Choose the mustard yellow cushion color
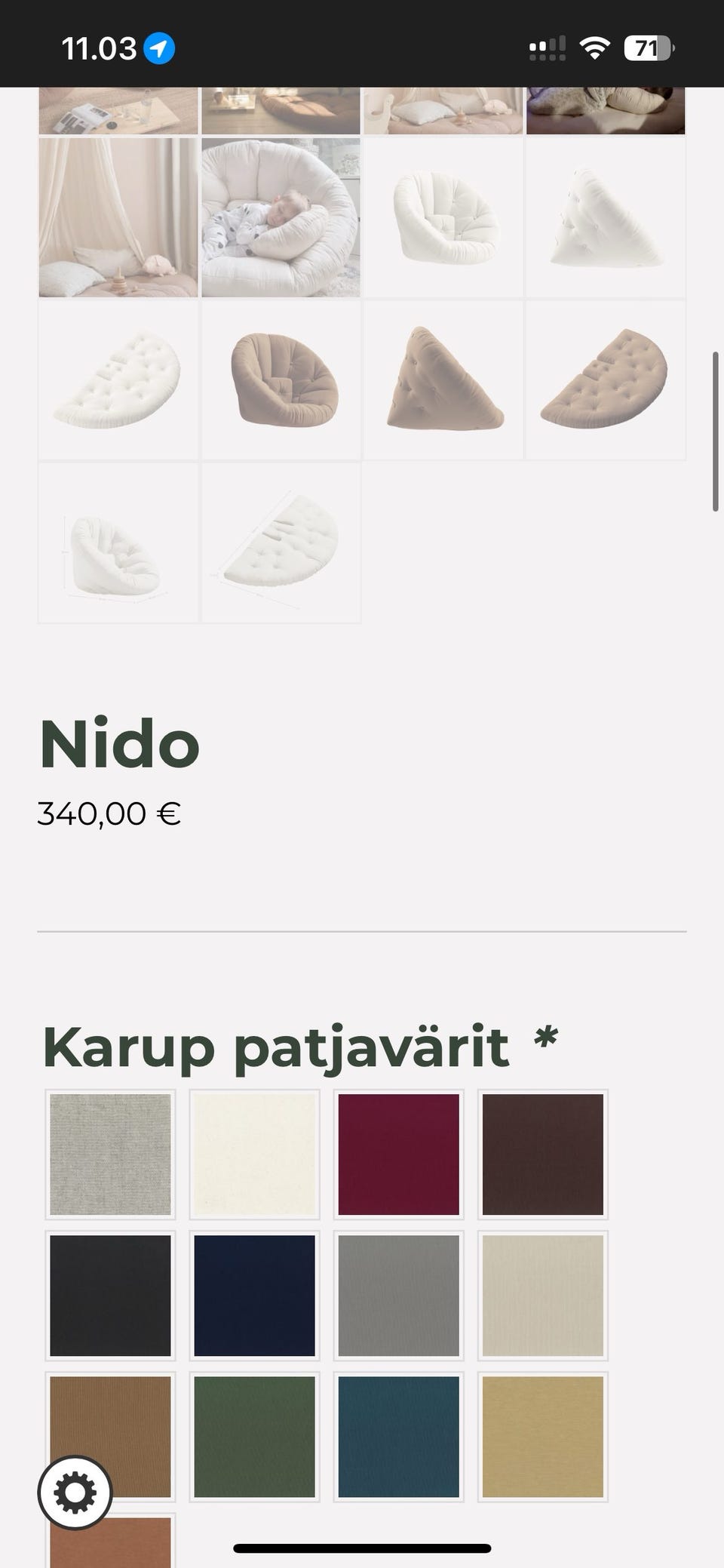724x1568 pixels. [x=542, y=1436]
